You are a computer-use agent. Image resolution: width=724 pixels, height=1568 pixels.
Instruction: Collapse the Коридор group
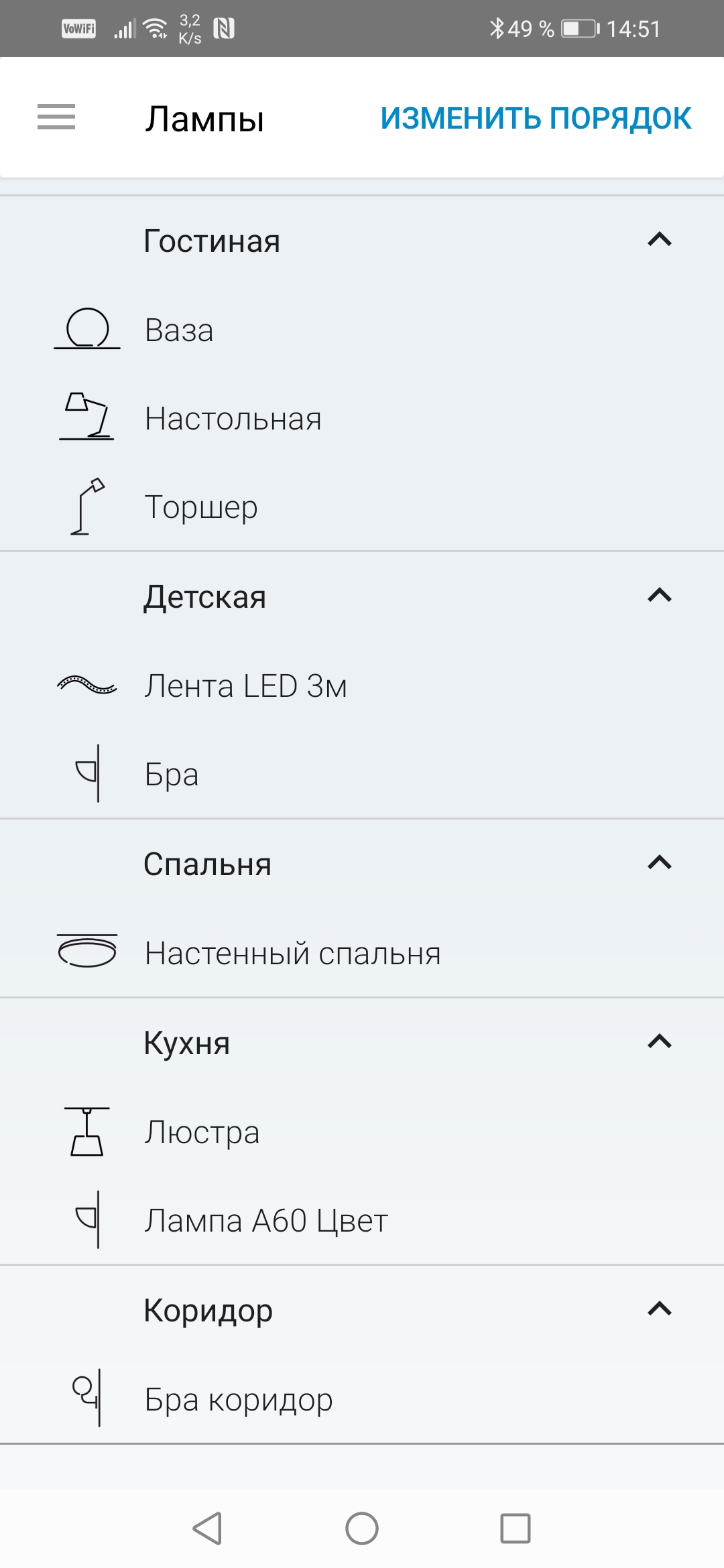[x=660, y=1309]
